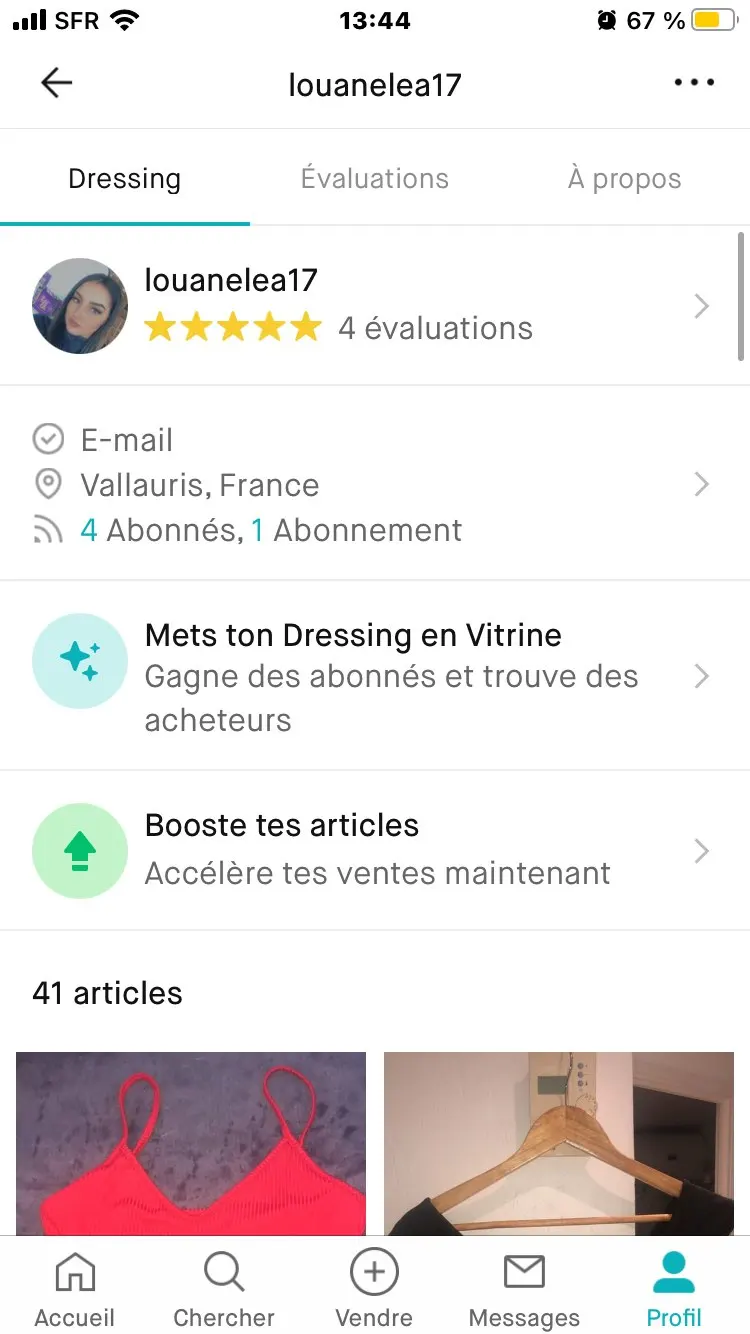Tap Vendre to sell an item
The image size is (750, 1334).
(374, 1289)
